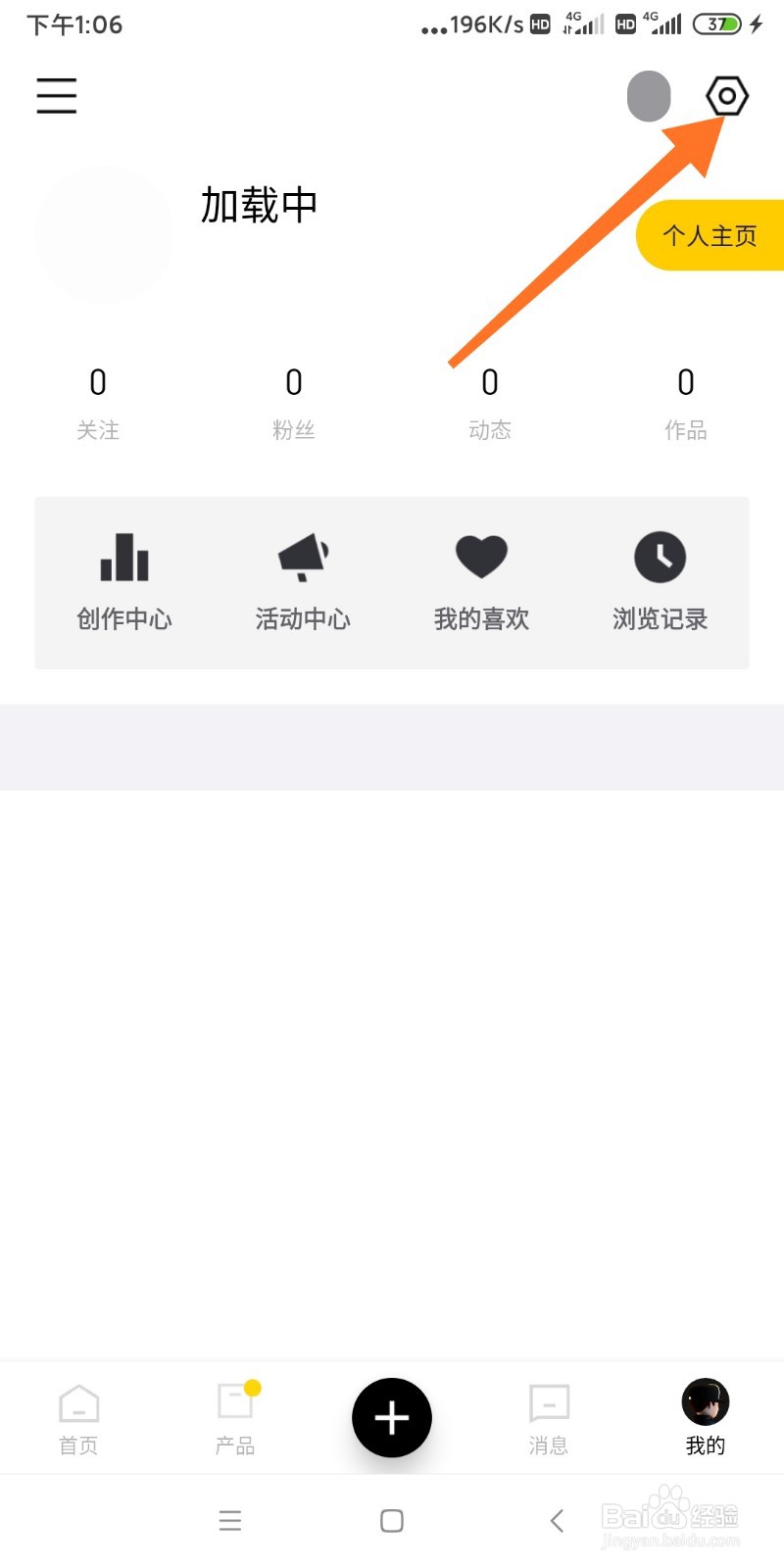View the 粉丝 fans list
The height and width of the screenshot is (1568, 784).
(x=294, y=402)
